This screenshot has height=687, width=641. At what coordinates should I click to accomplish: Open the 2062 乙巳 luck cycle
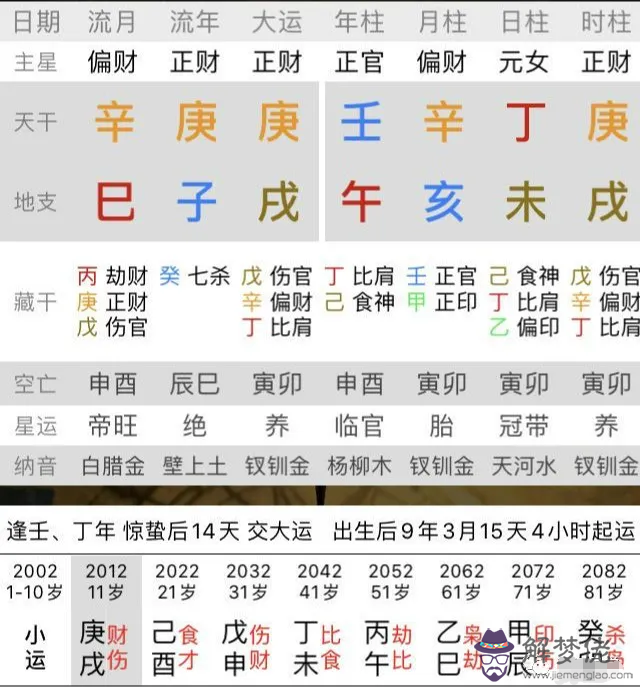pos(461,620)
